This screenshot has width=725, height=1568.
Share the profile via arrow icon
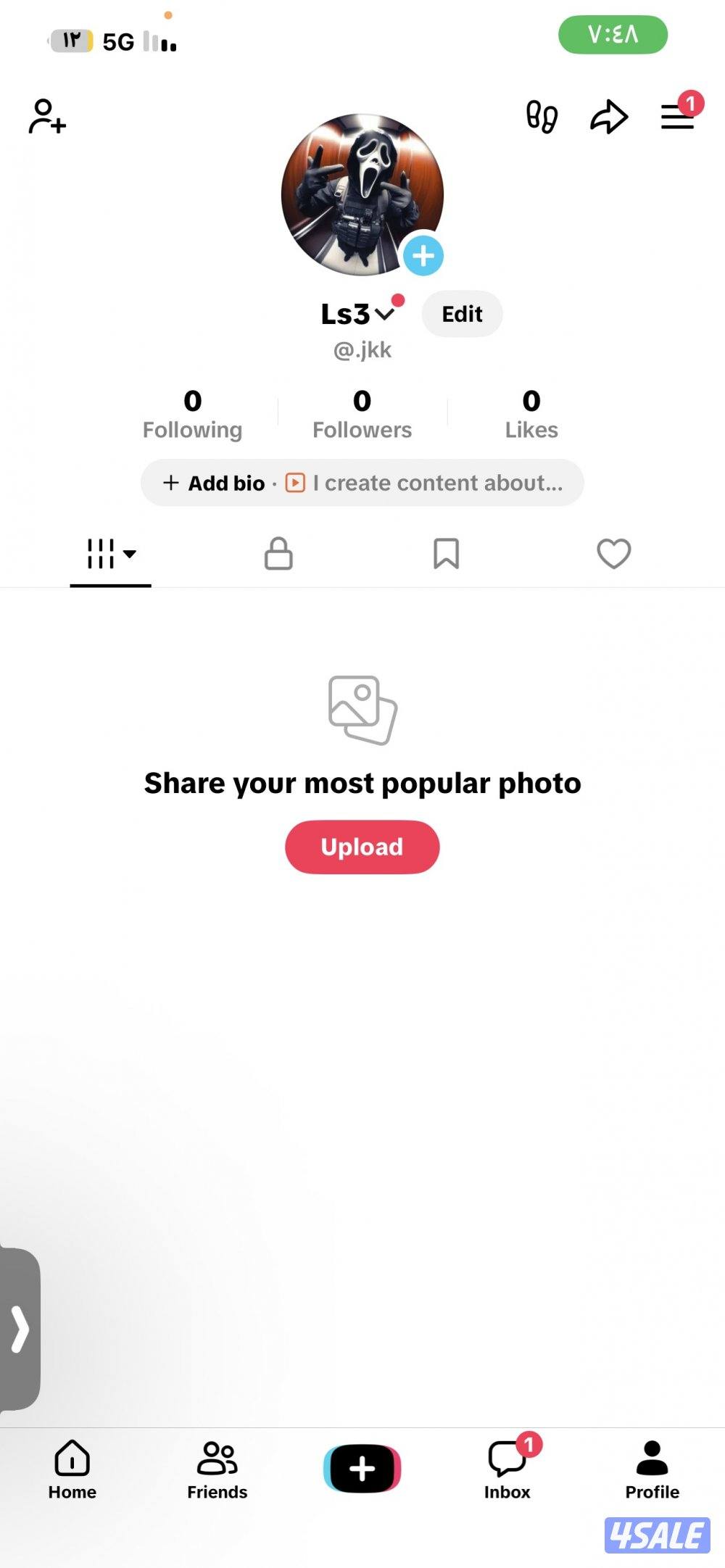tap(608, 117)
